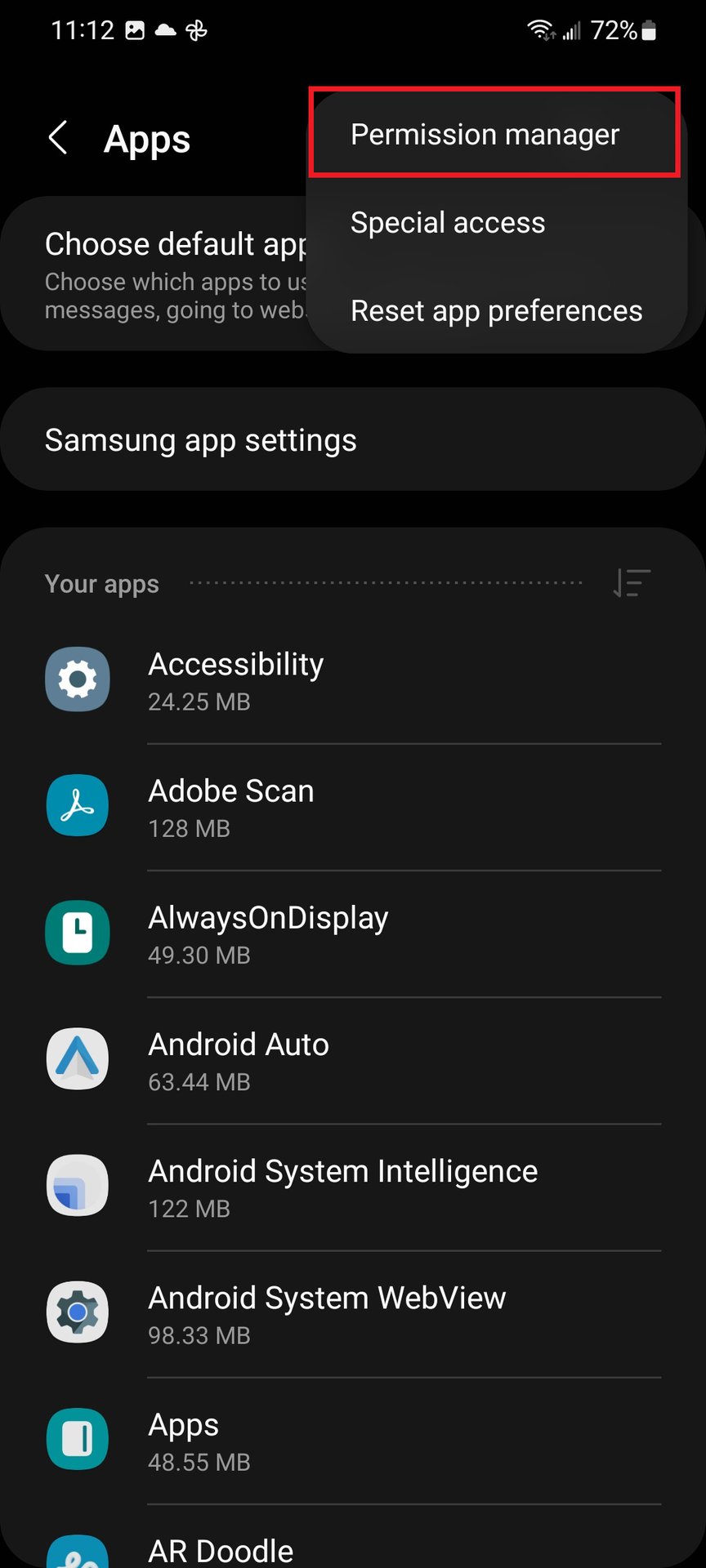
Task: Open Adobe Scan app info
Action: (353, 807)
